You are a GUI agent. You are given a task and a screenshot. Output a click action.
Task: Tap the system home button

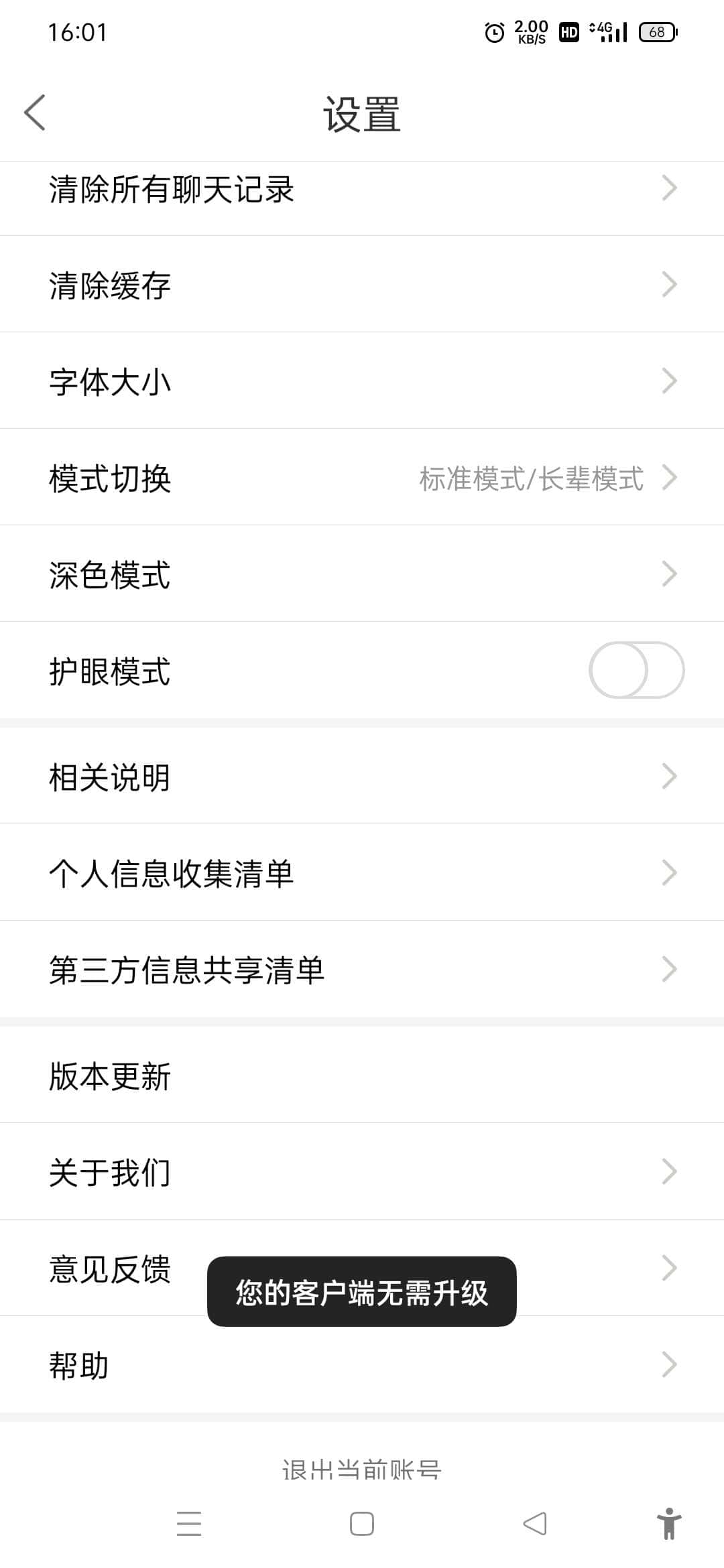tap(362, 1524)
